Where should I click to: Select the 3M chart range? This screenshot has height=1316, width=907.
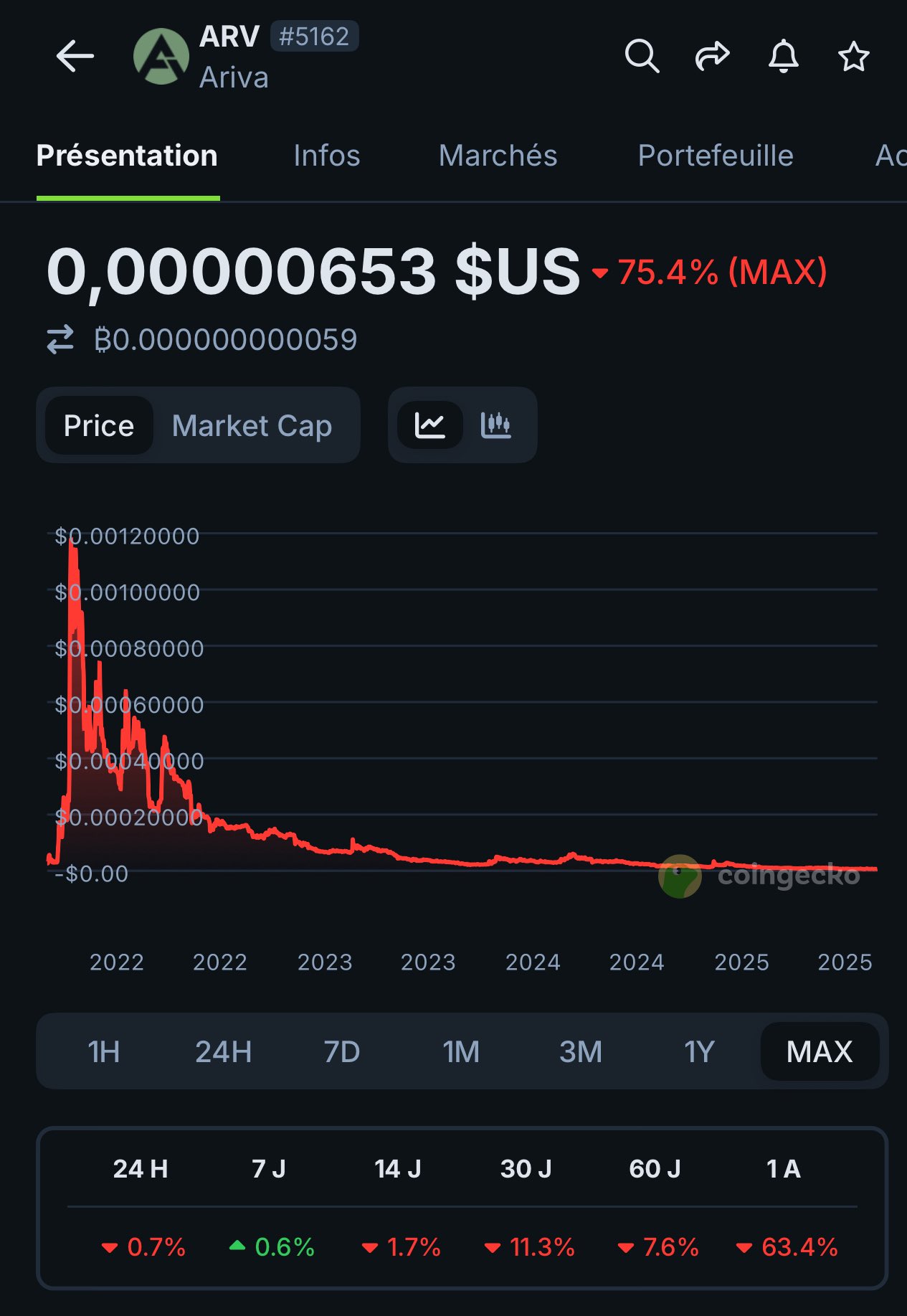point(580,1052)
